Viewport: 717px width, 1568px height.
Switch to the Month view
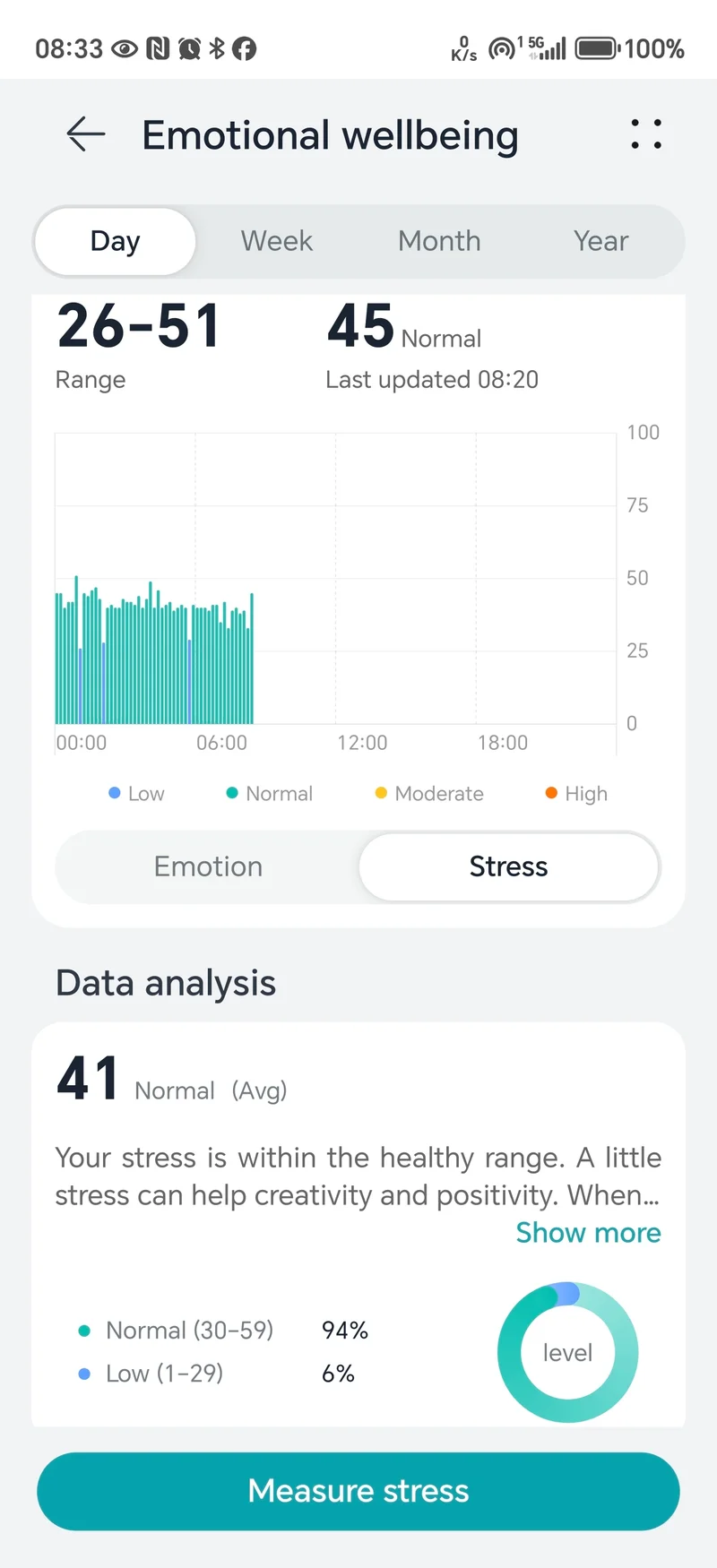tap(439, 241)
